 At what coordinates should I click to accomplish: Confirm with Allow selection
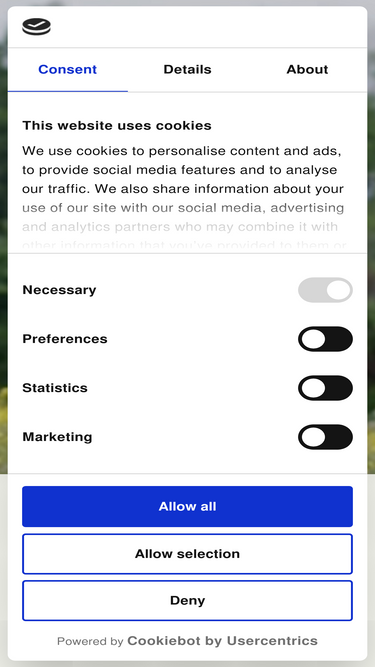[x=188, y=554]
